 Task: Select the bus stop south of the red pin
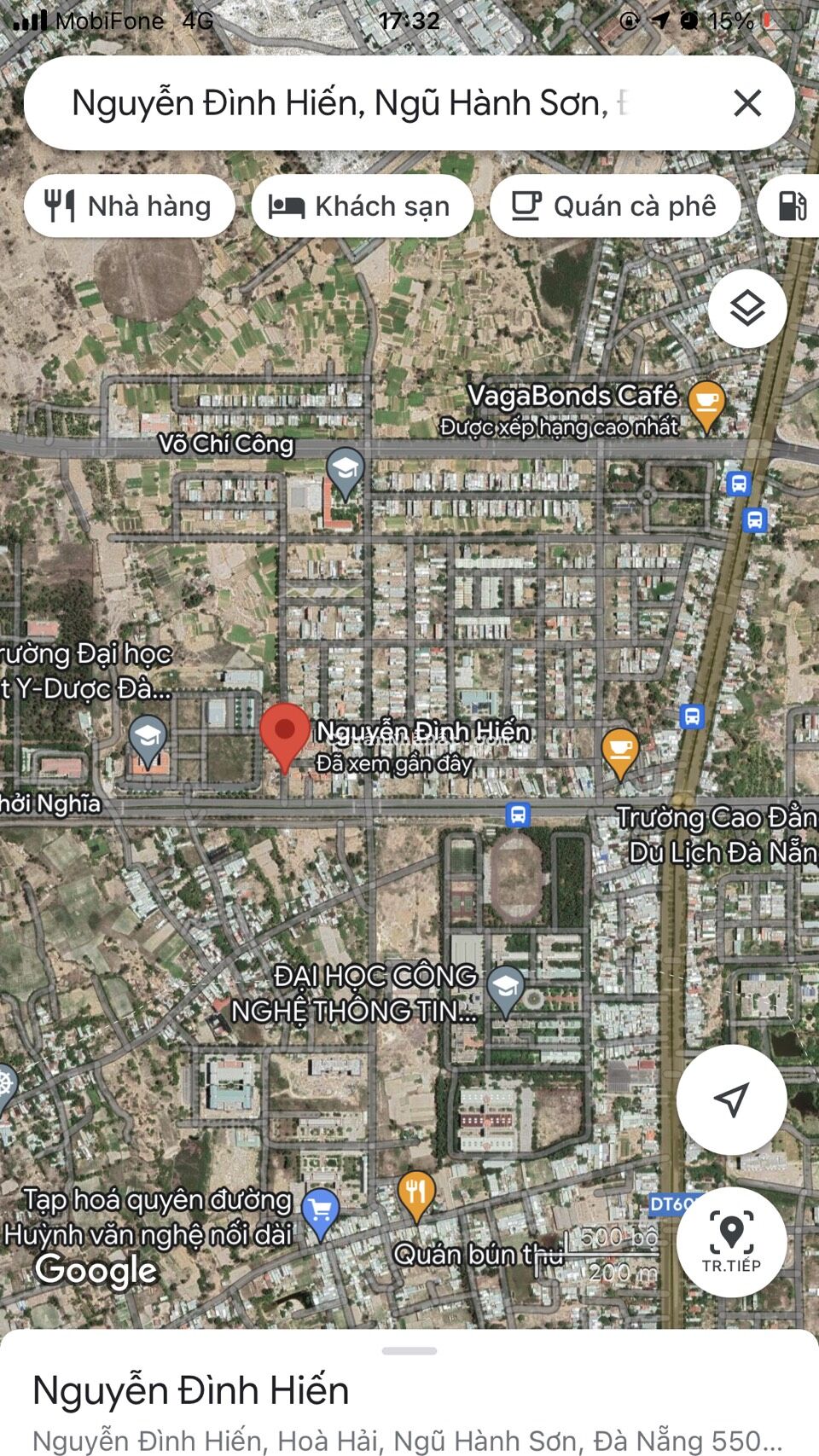tap(518, 815)
